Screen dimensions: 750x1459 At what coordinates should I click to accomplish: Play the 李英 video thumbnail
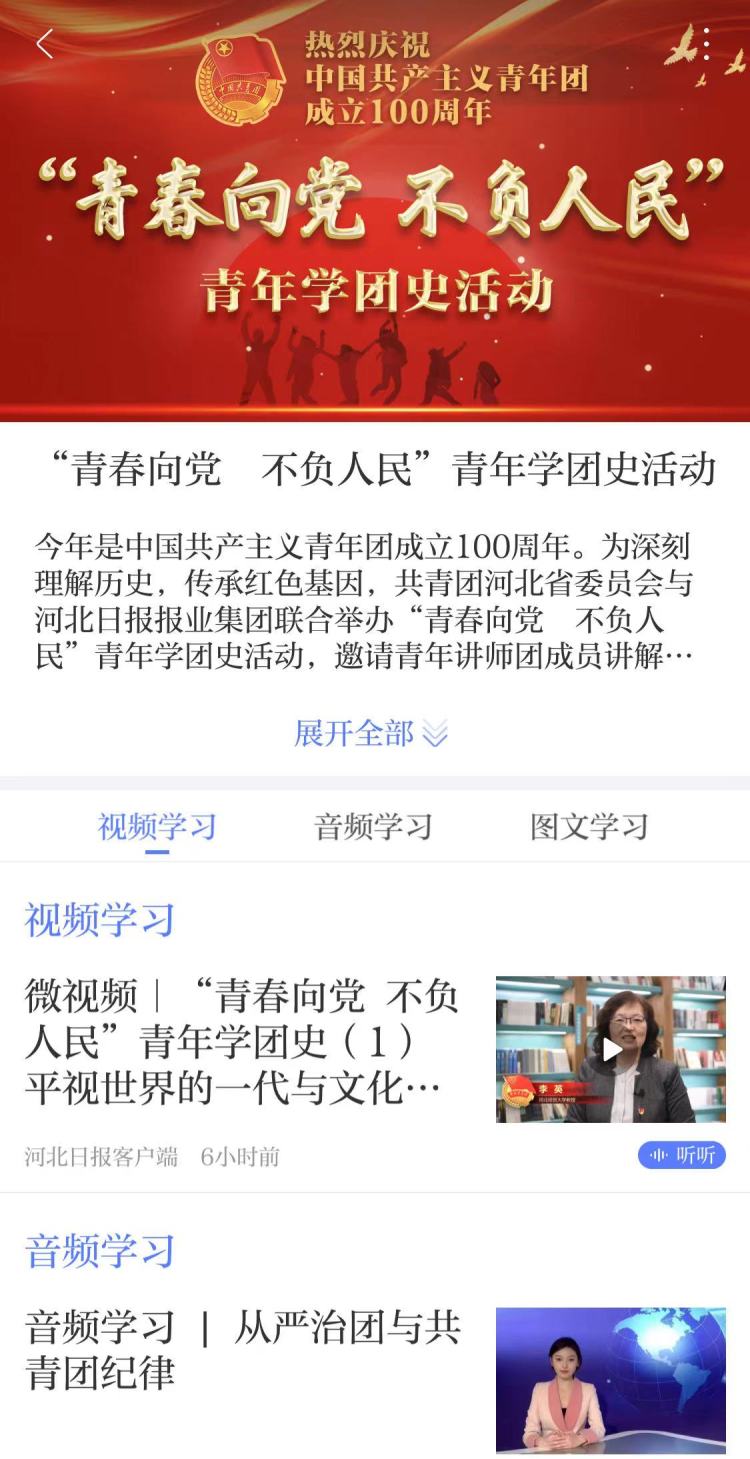(x=610, y=1049)
